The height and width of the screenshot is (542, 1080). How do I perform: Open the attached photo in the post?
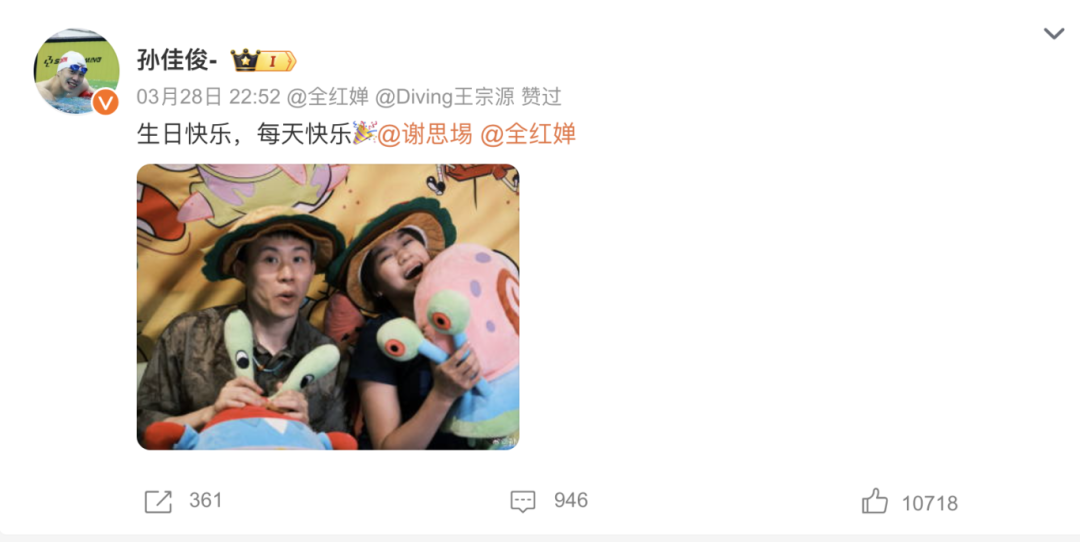328,307
